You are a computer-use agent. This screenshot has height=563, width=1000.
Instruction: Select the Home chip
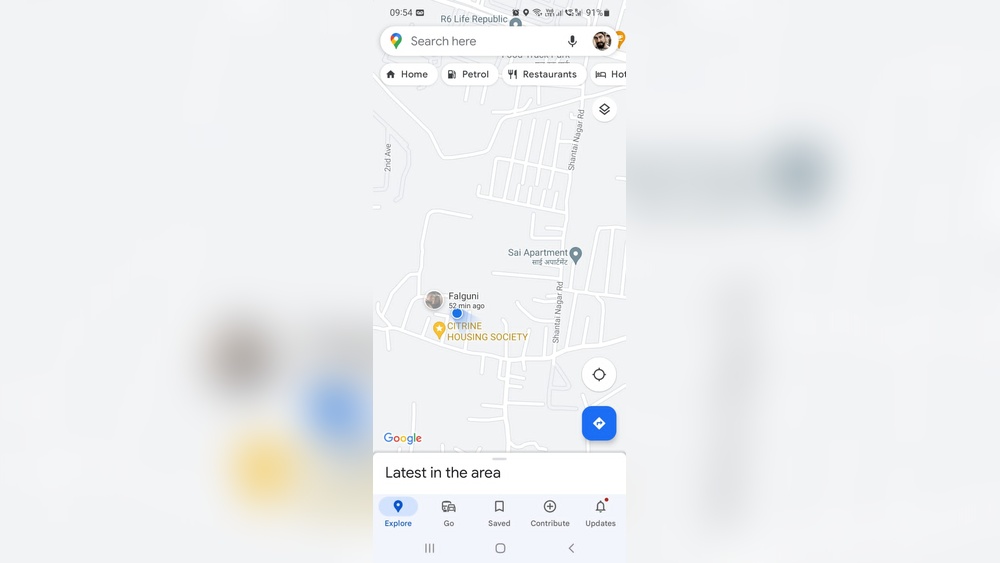(x=407, y=74)
